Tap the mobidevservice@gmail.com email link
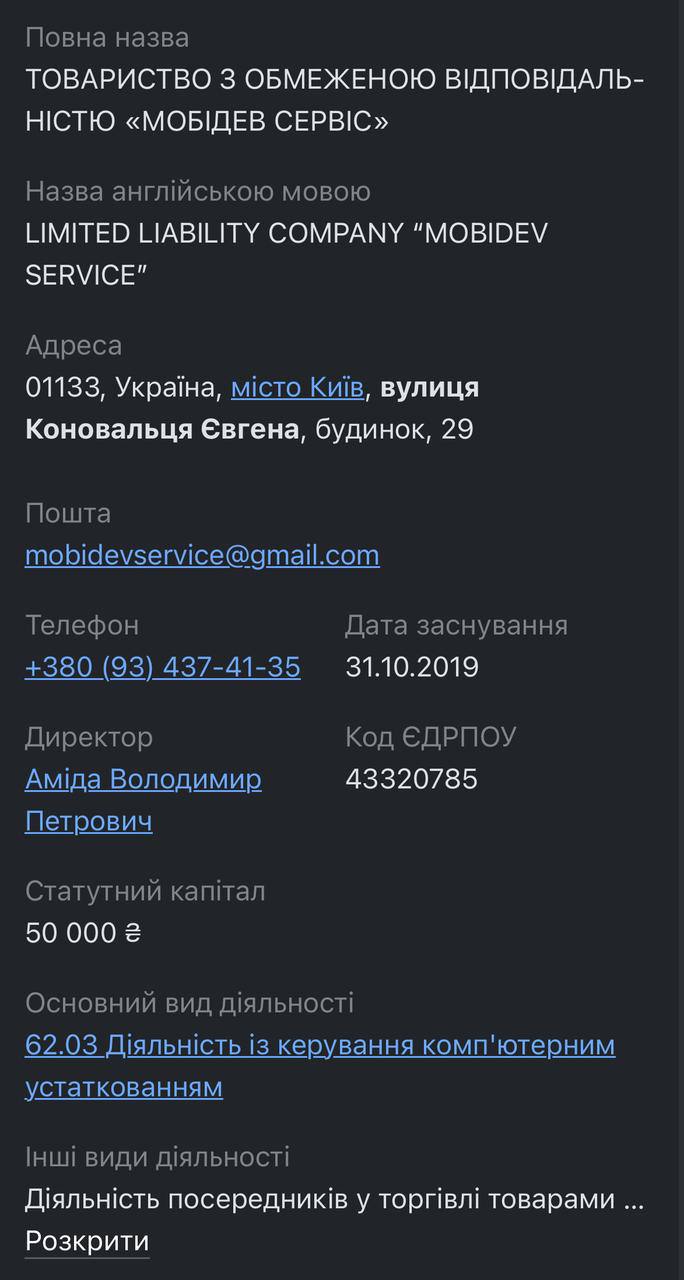Image resolution: width=684 pixels, height=1280 pixels. point(202,556)
